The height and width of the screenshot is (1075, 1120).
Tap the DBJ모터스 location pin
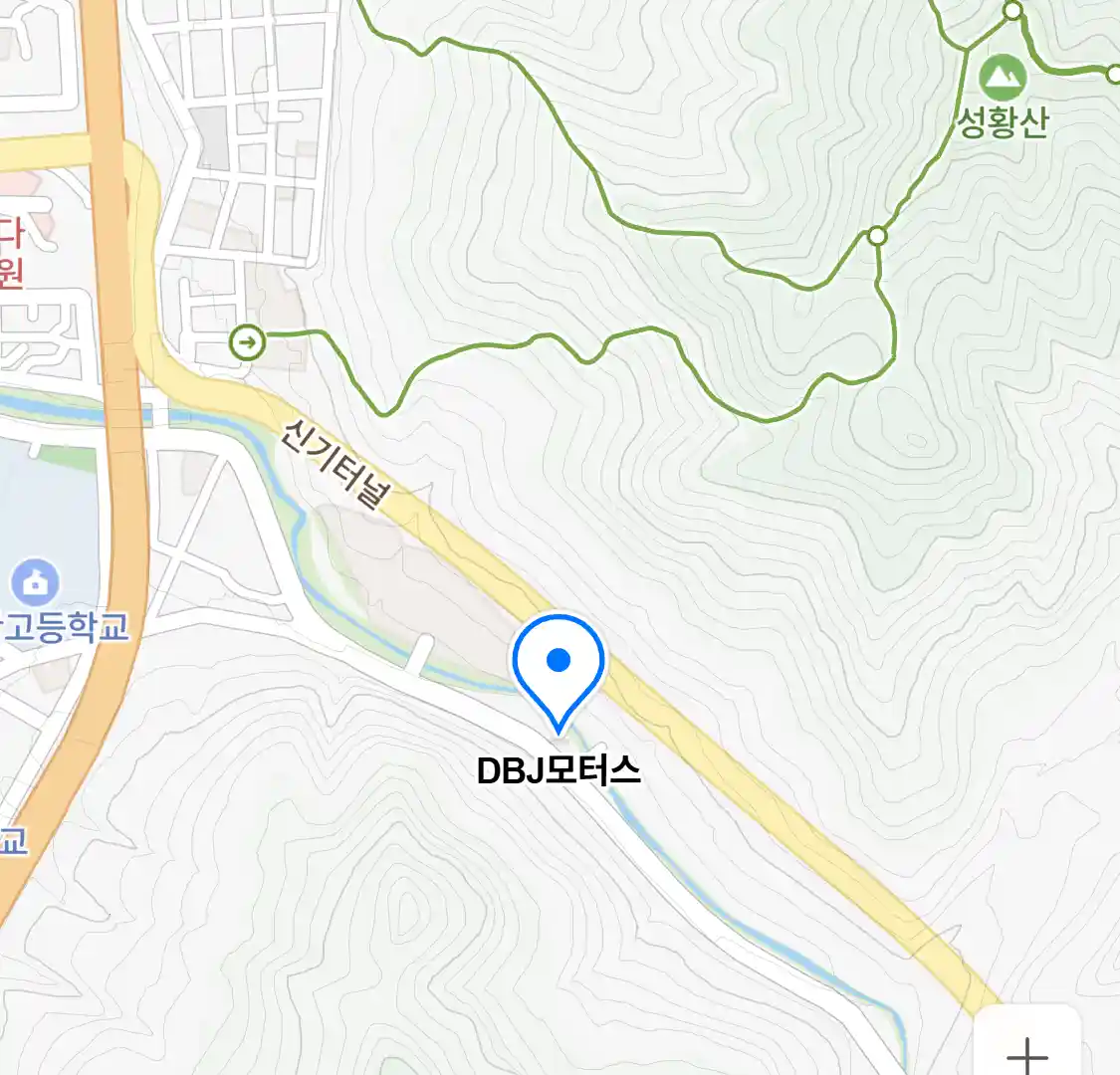click(559, 663)
